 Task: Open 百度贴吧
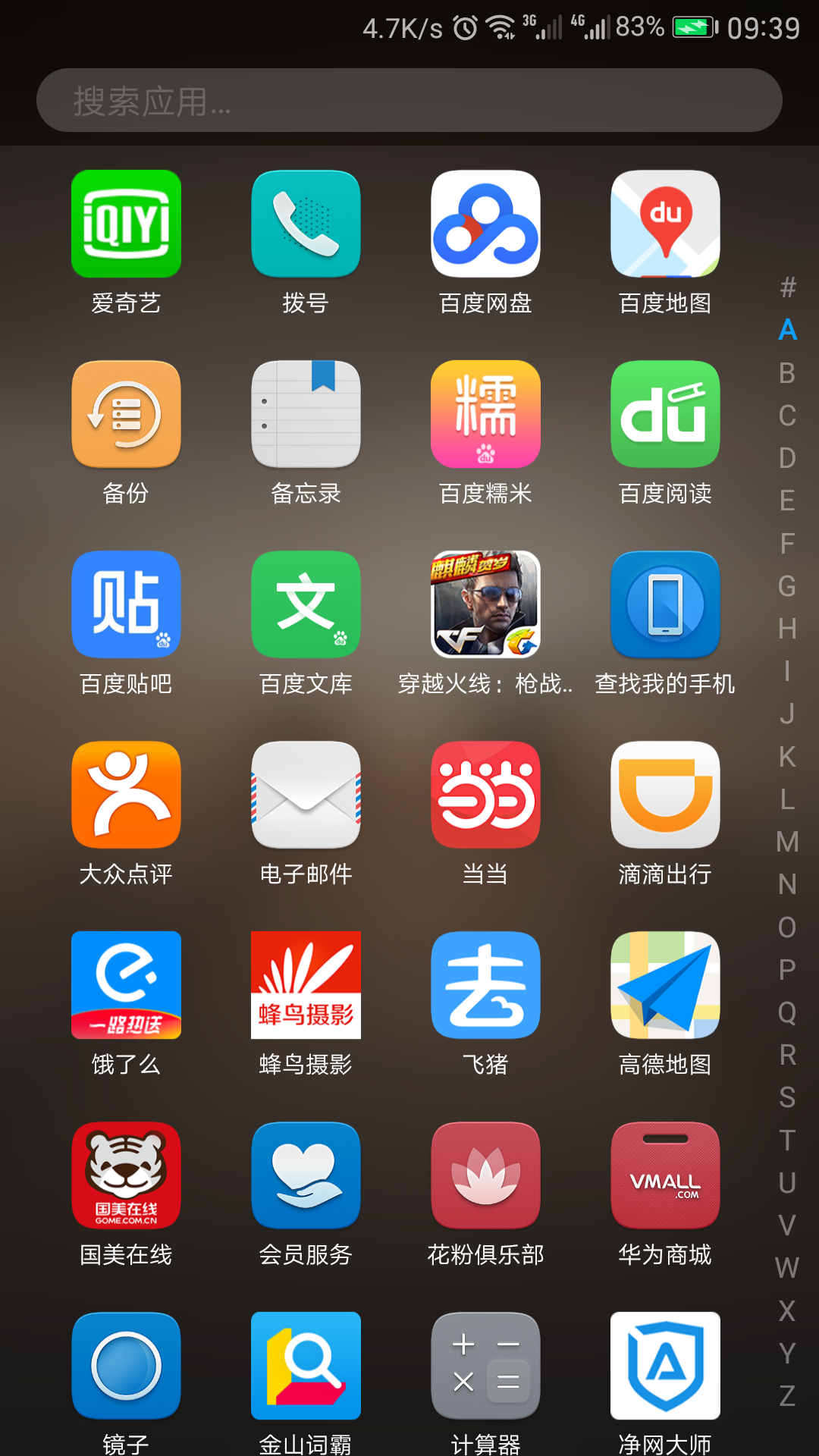tap(126, 605)
